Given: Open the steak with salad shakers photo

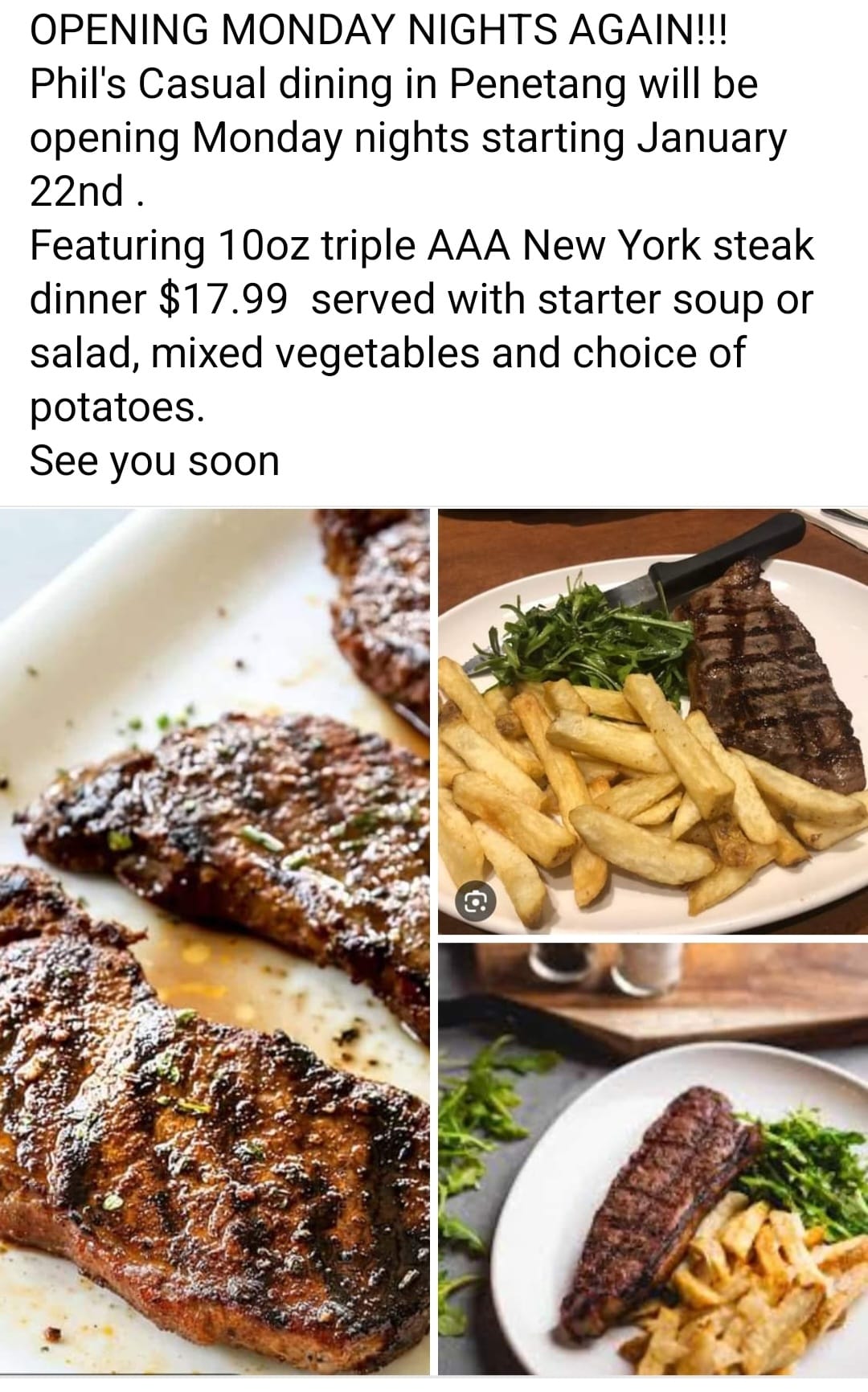Looking at the screenshot, I should [653, 1159].
